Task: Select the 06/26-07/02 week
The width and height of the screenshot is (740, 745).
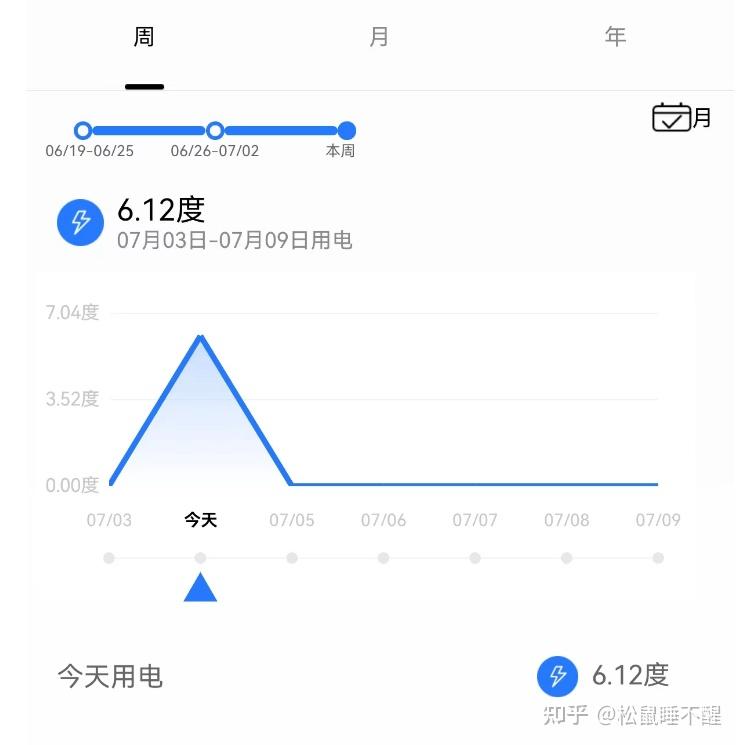Action: pyautogui.click(x=215, y=130)
